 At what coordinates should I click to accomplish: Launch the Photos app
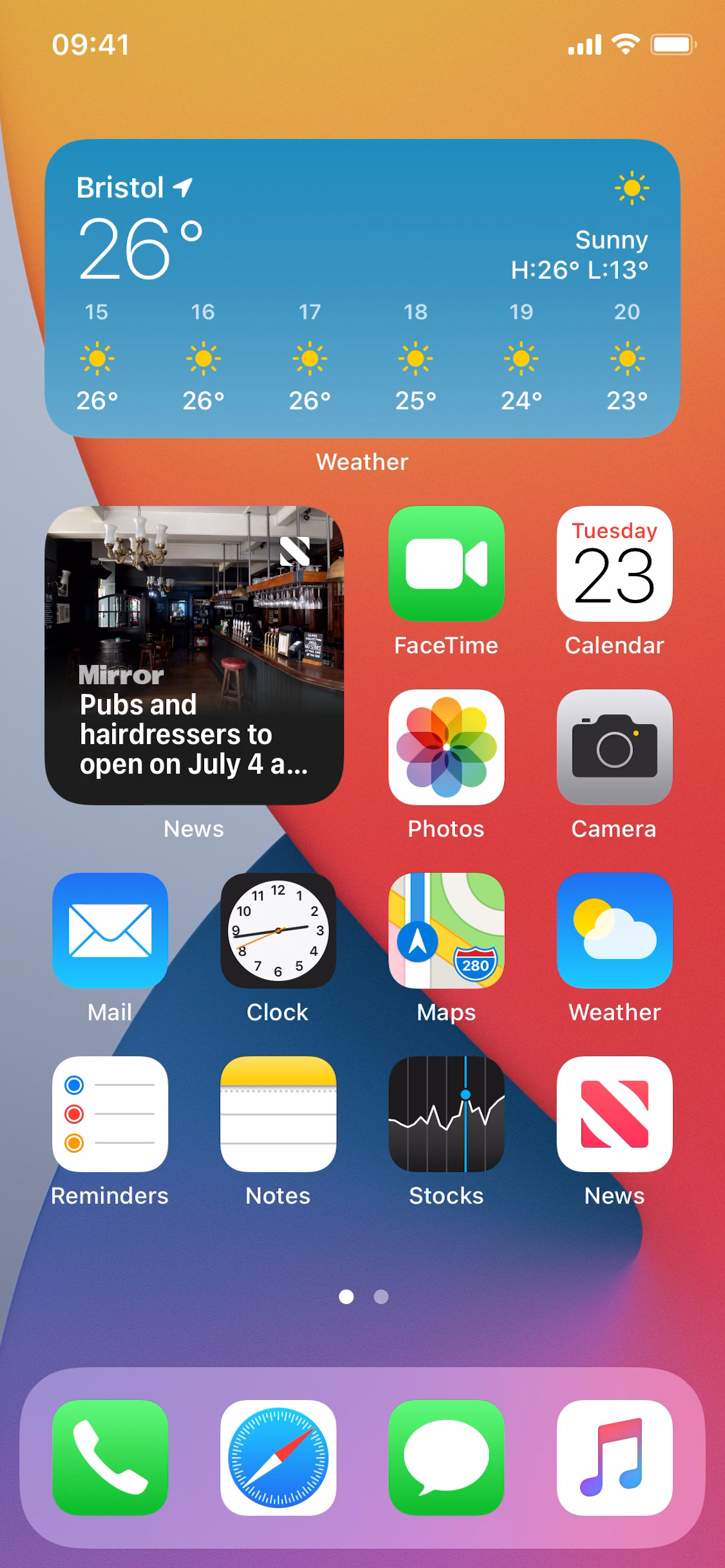446,747
